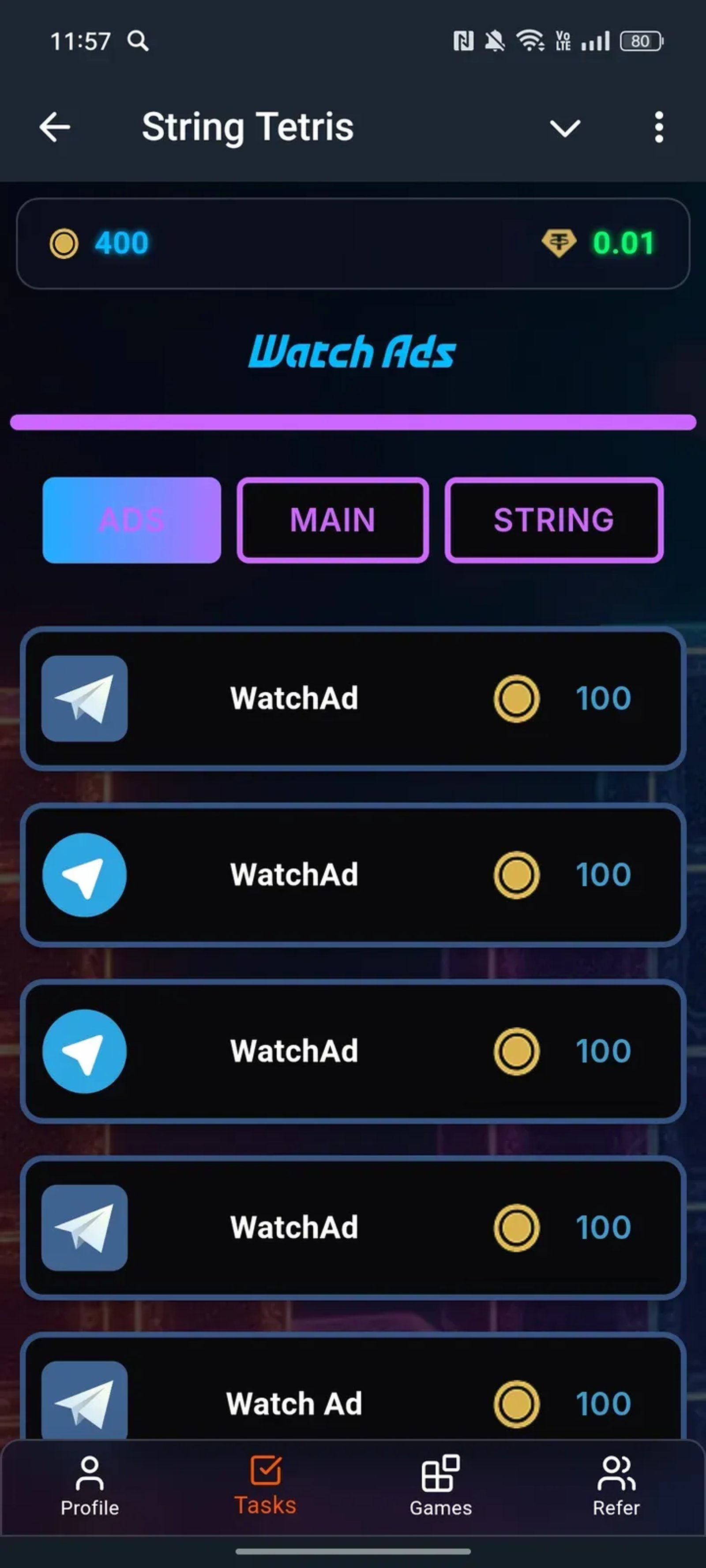Image resolution: width=706 pixels, height=1568 pixels.
Task: Go back using the top arrow
Action: [55, 127]
